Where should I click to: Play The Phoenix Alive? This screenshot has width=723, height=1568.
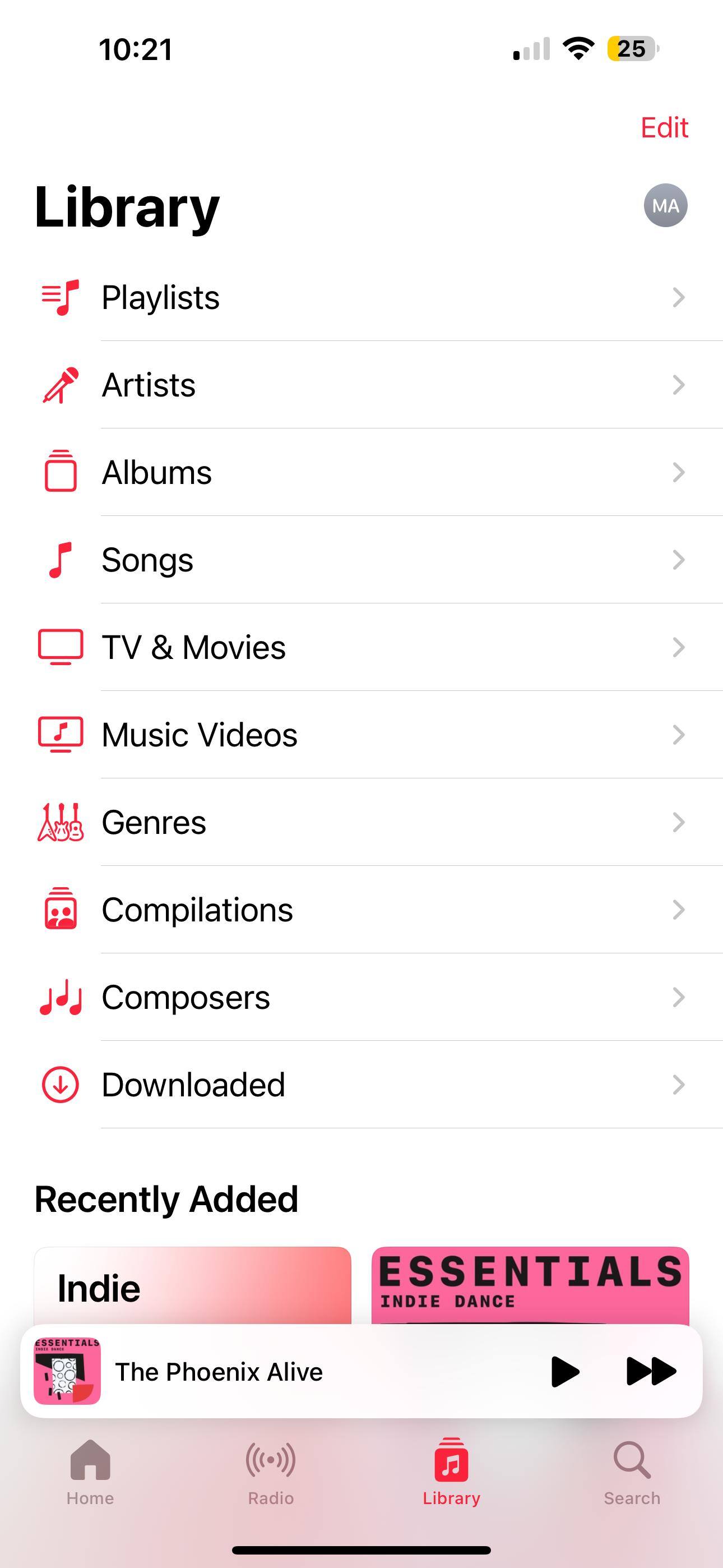coord(565,1372)
